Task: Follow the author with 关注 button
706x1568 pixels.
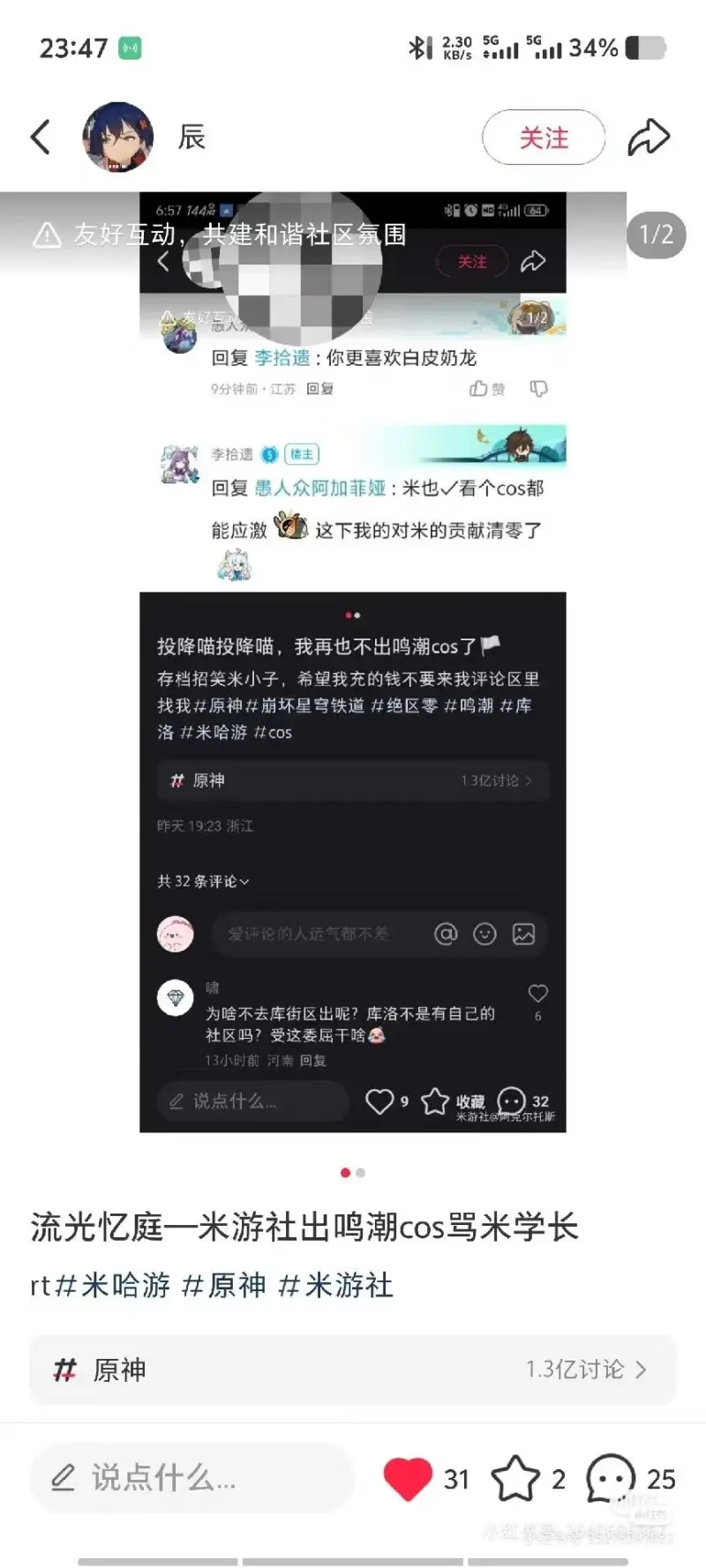Action: point(543,138)
